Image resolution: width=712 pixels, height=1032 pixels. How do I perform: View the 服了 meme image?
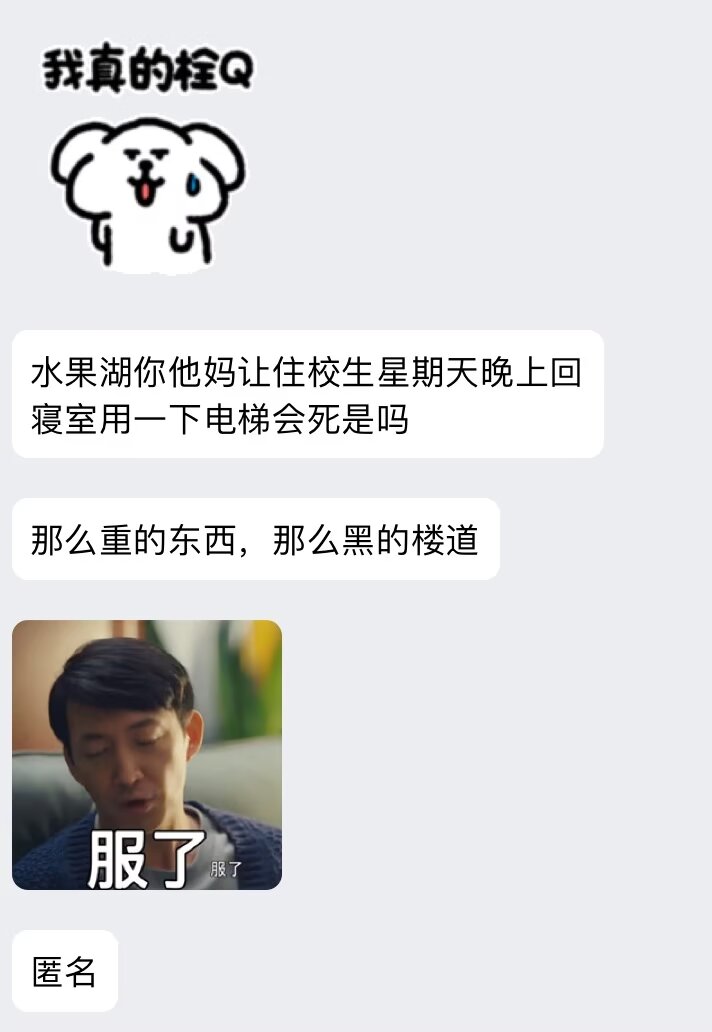point(147,755)
